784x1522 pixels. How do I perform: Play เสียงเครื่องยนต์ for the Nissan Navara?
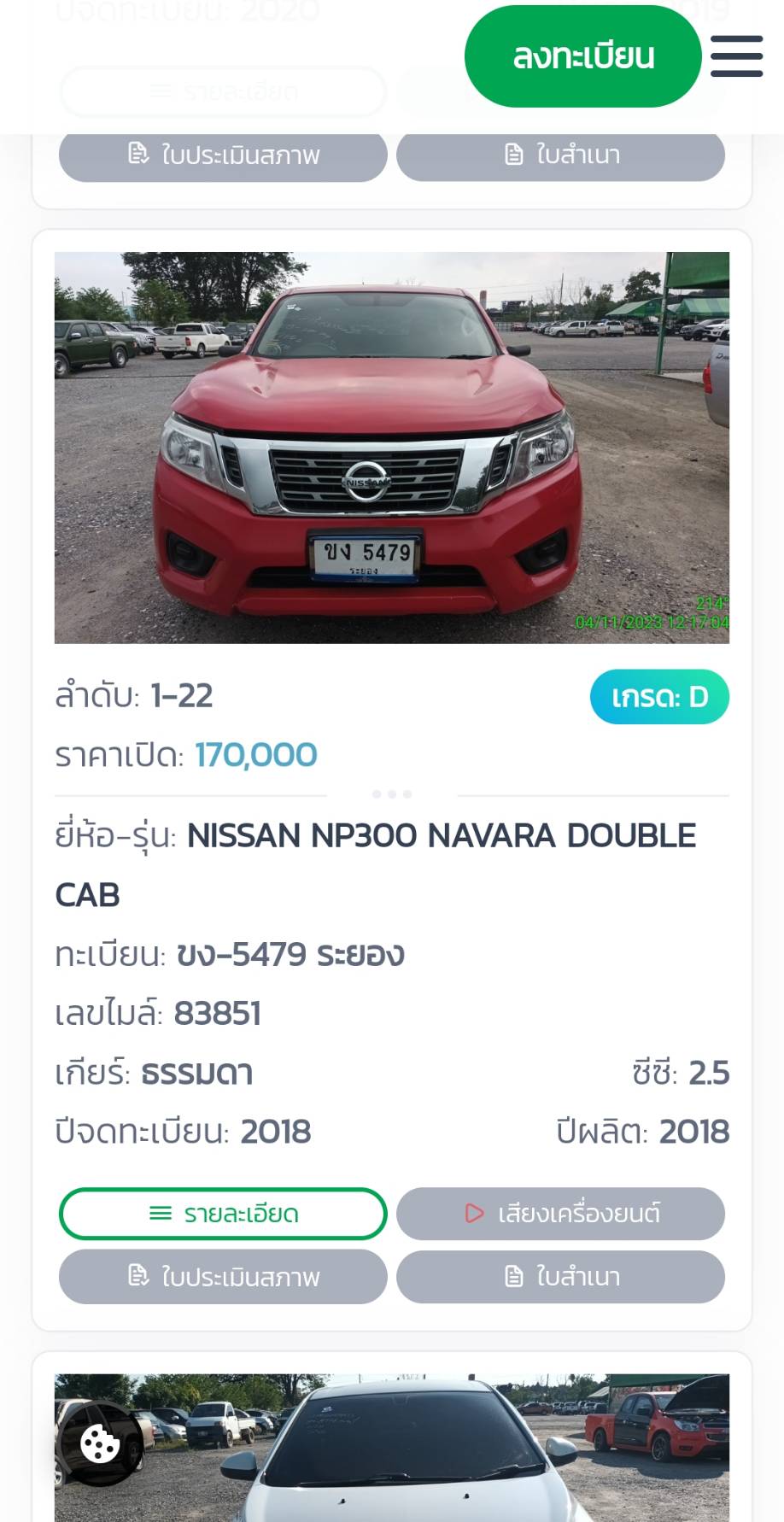click(x=560, y=1213)
